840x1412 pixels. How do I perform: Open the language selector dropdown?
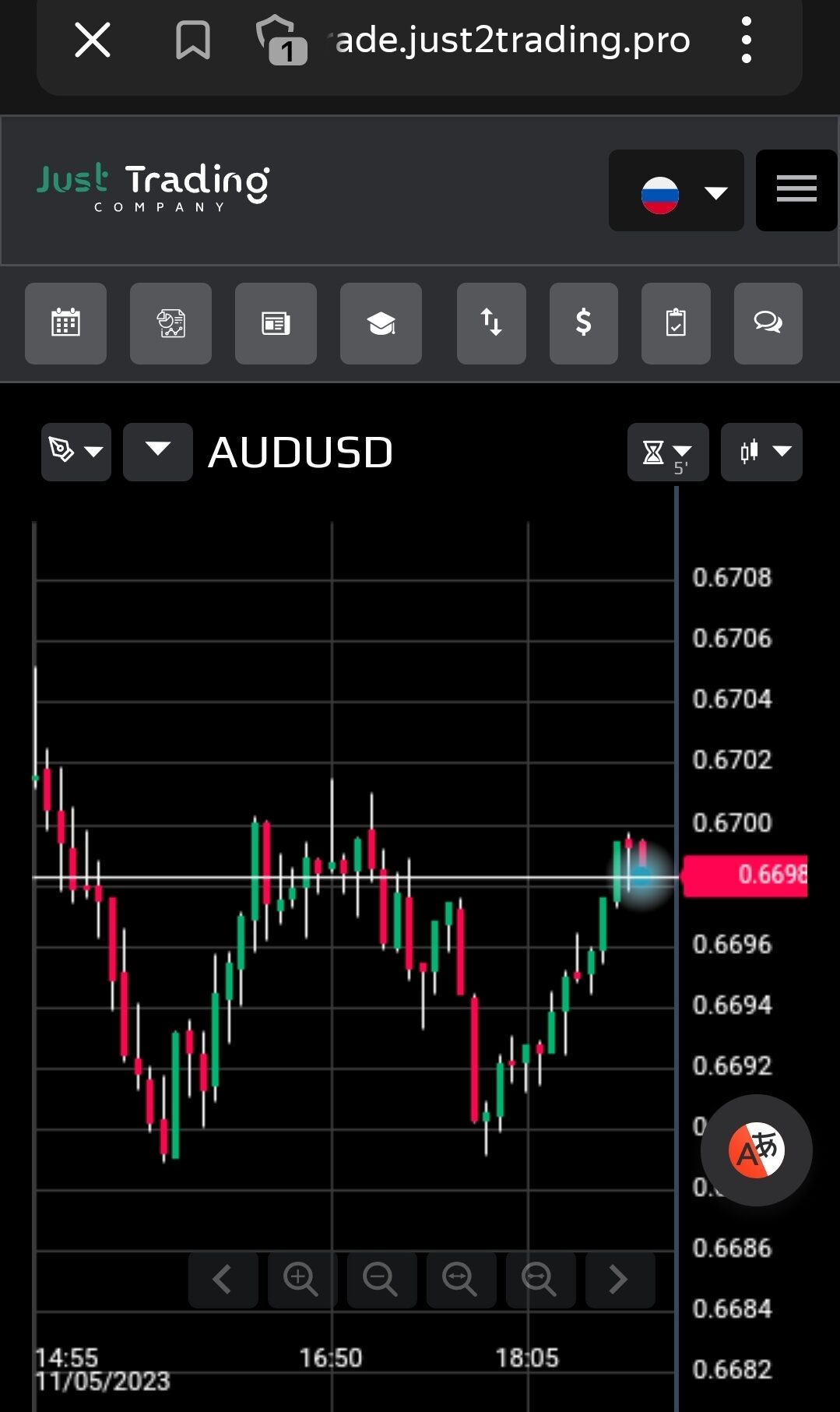(x=676, y=191)
